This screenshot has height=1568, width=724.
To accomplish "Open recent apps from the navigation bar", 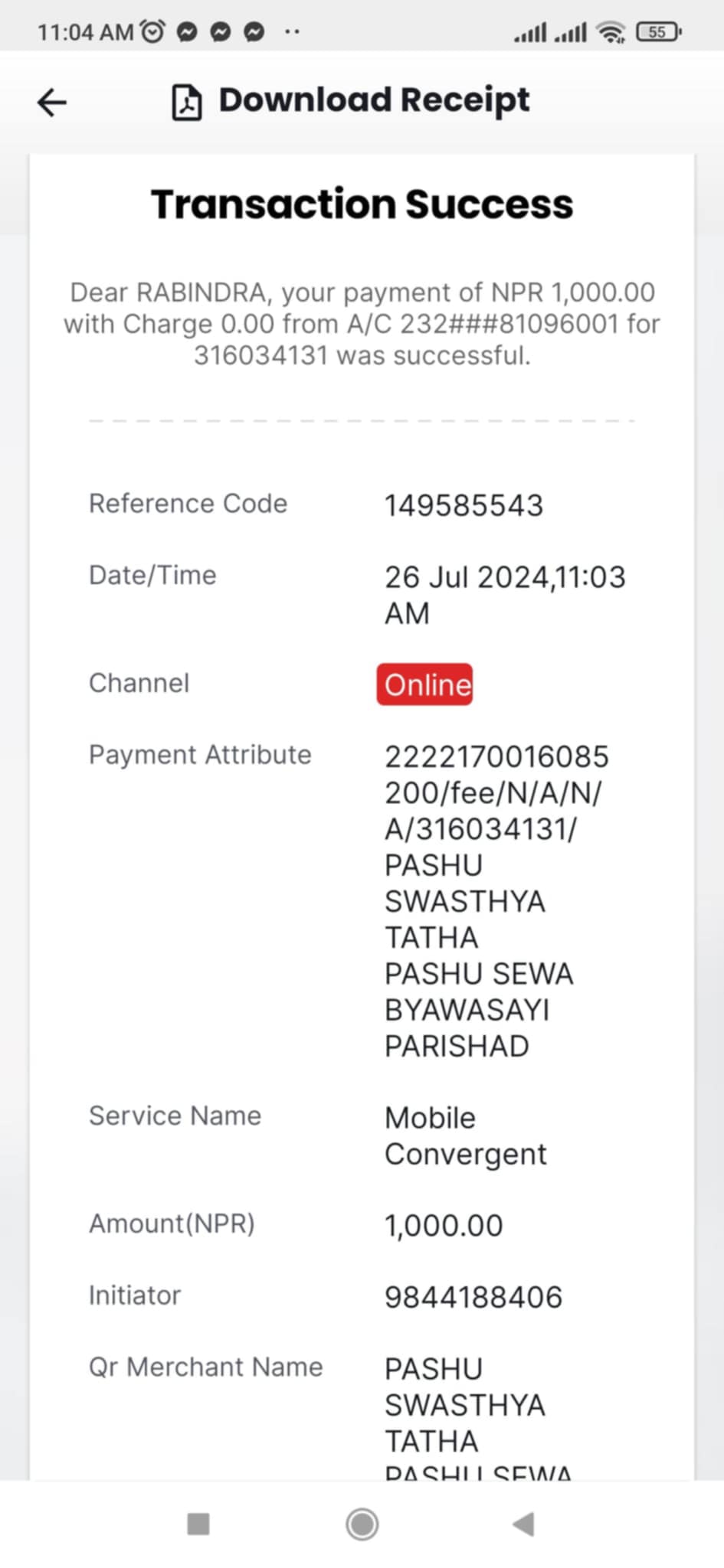I will click(198, 1524).
